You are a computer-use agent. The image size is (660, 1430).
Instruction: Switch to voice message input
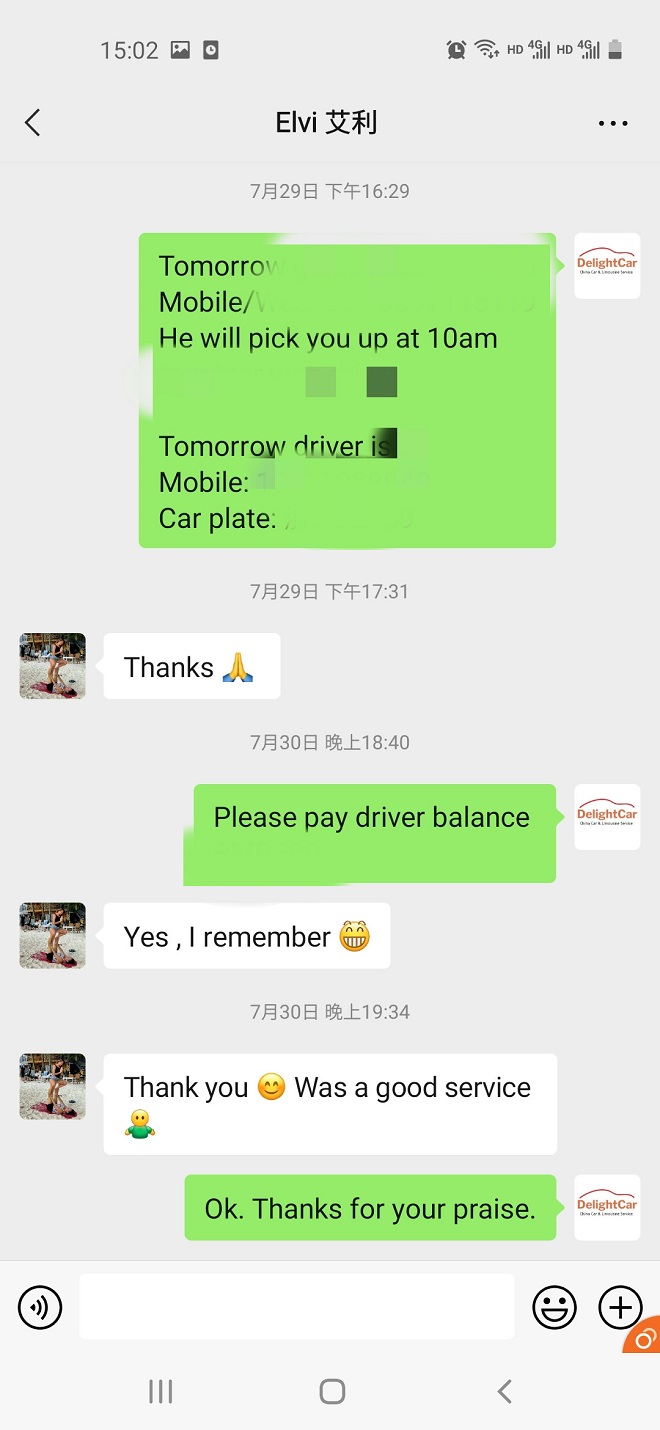pyautogui.click(x=40, y=1307)
